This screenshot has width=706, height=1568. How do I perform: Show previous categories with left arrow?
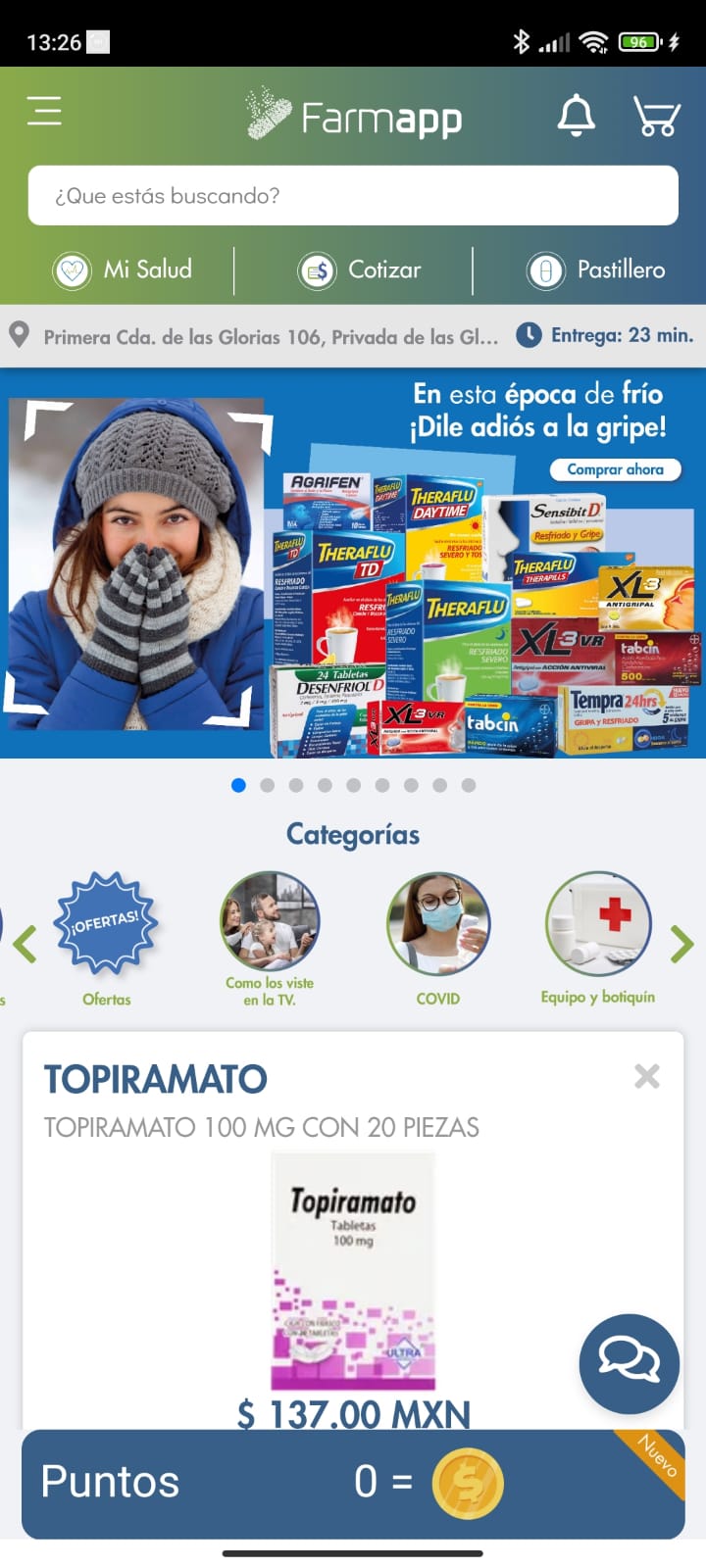click(x=25, y=944)
